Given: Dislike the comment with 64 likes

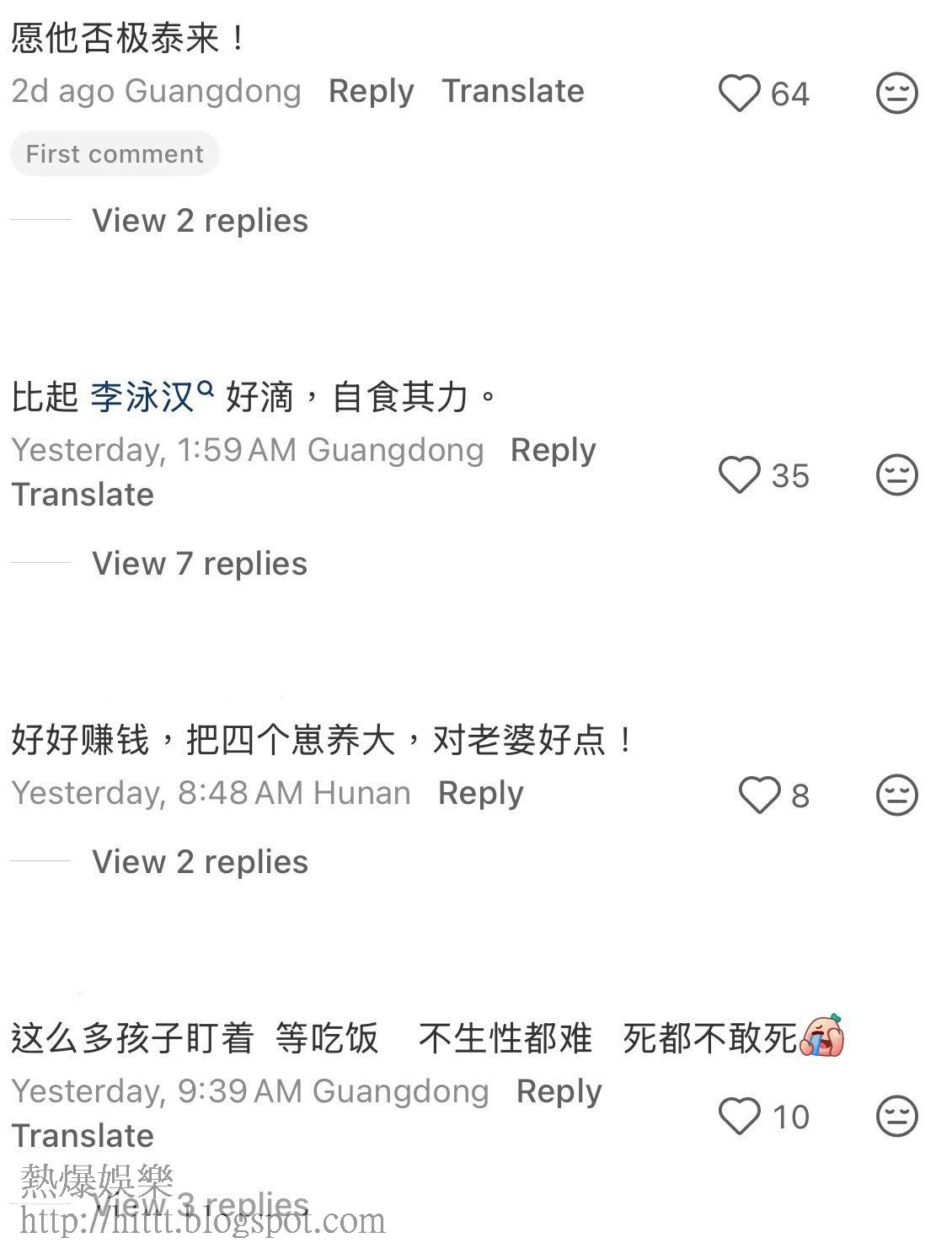Looking at the screenshot, I should point(896,93).
